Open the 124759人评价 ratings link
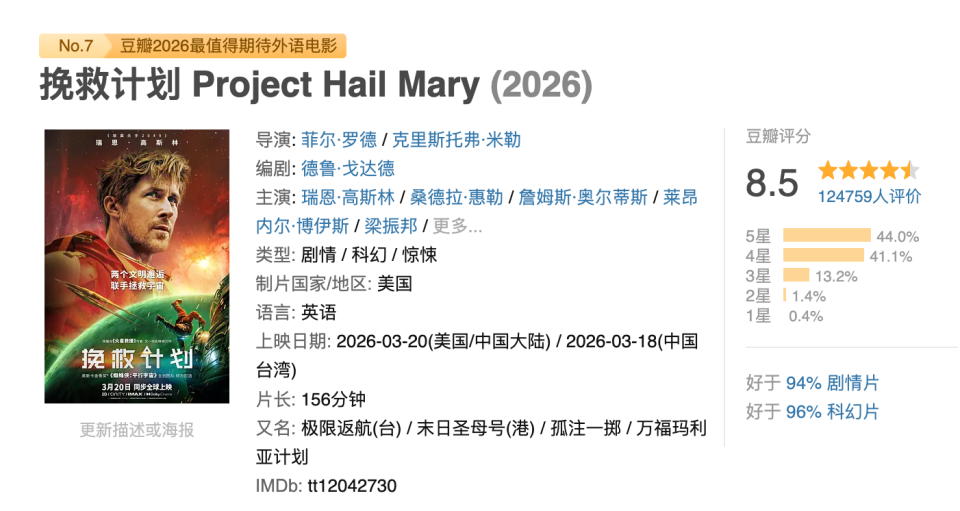960x511 pixels. click(x=869, y=196)
